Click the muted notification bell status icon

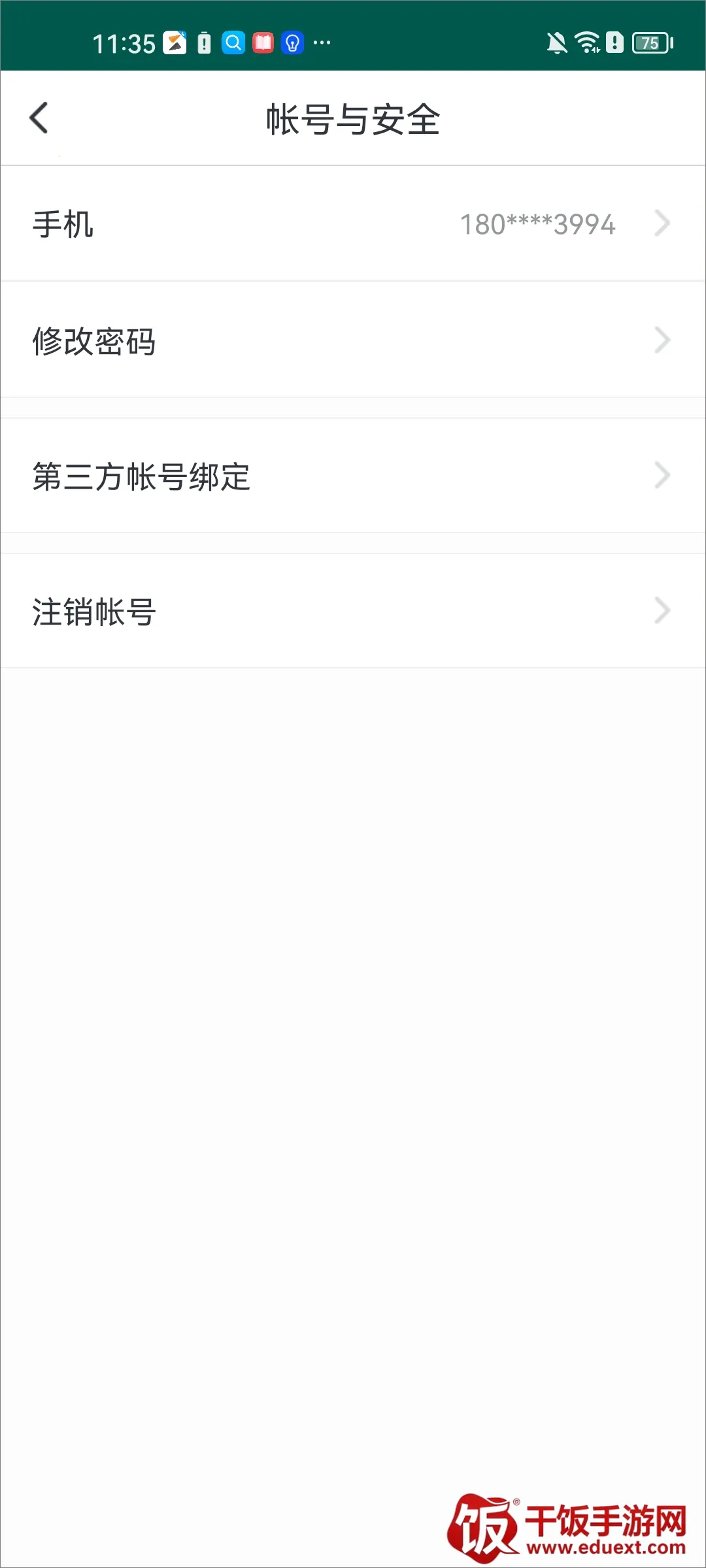556,43
